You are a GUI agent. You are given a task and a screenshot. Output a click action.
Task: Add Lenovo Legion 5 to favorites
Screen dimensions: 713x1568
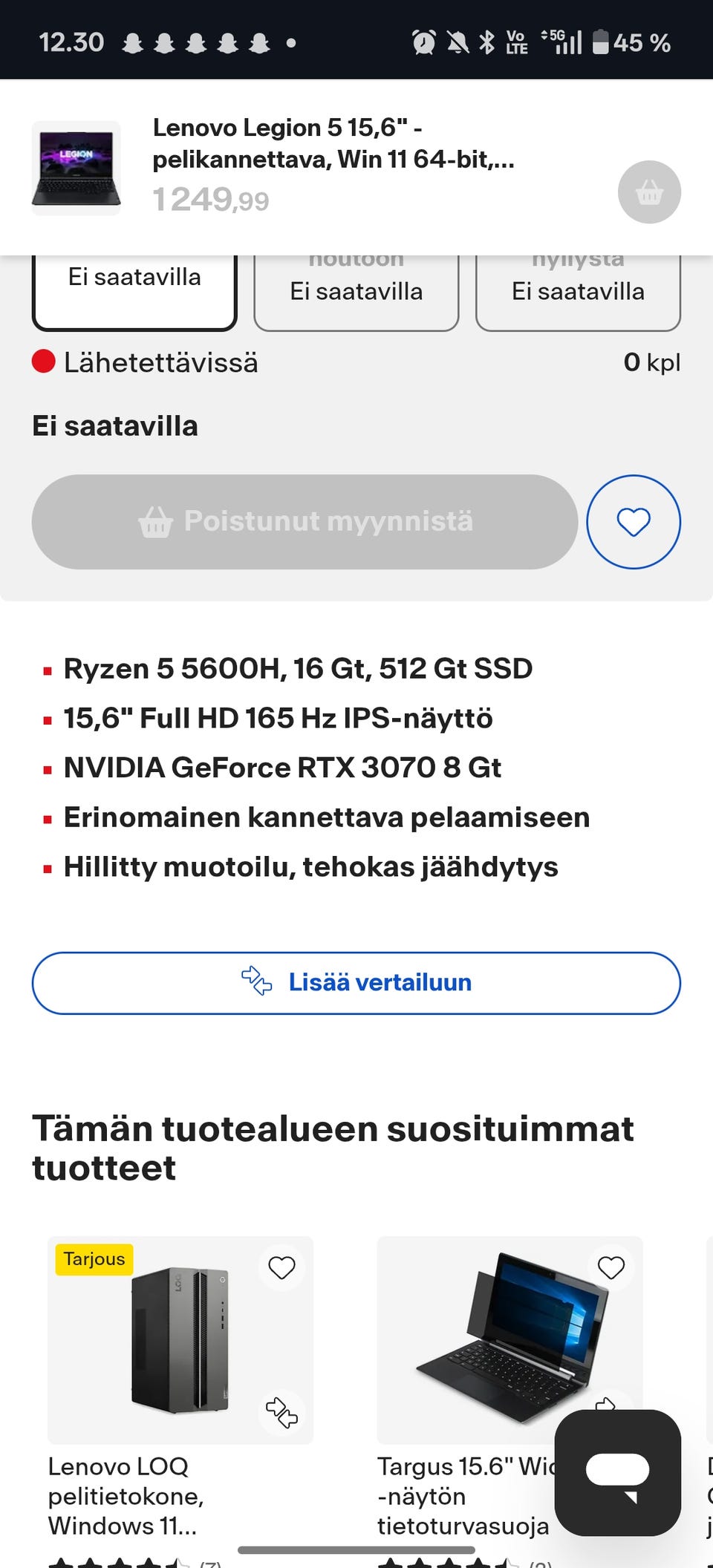point(634,522)
